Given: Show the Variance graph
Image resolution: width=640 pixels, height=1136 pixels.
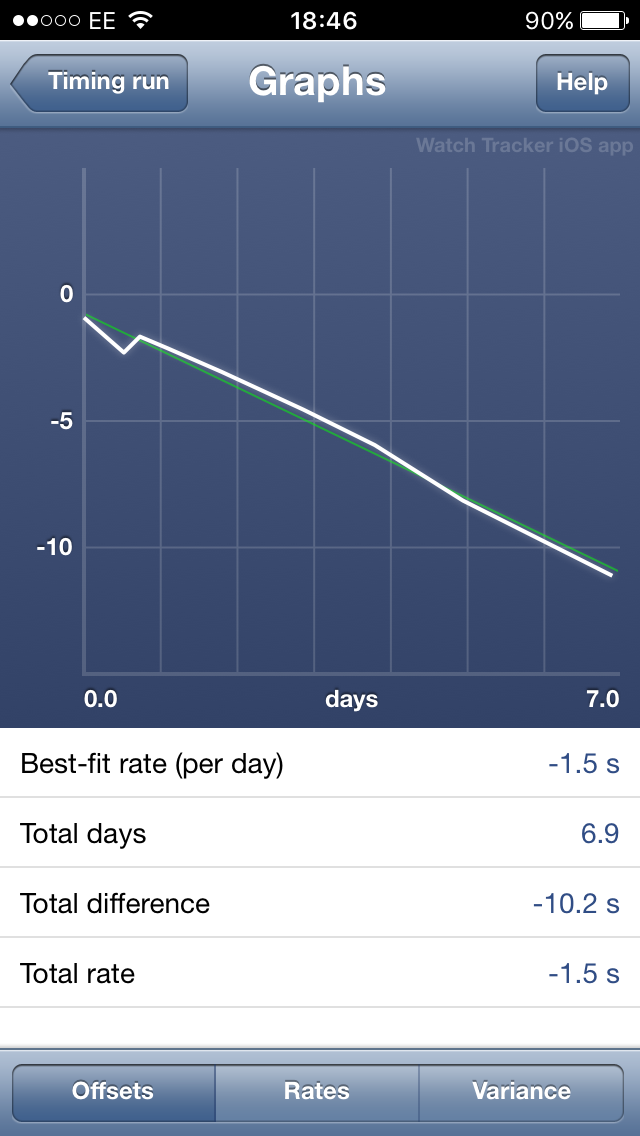Looking at the screenshot, I should (x=521, y=1092).
